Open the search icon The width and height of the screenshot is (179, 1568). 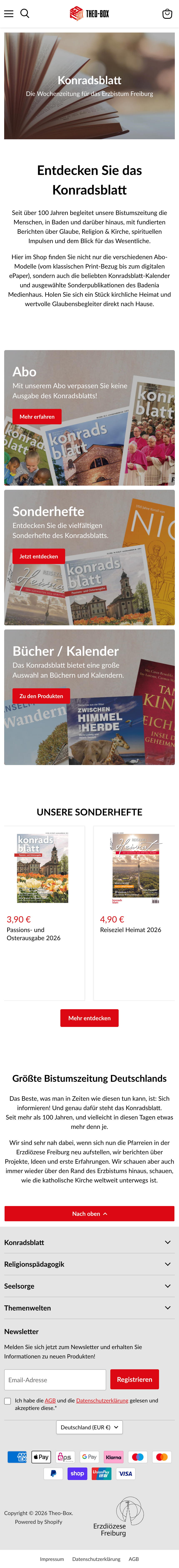tap(25, 13)
